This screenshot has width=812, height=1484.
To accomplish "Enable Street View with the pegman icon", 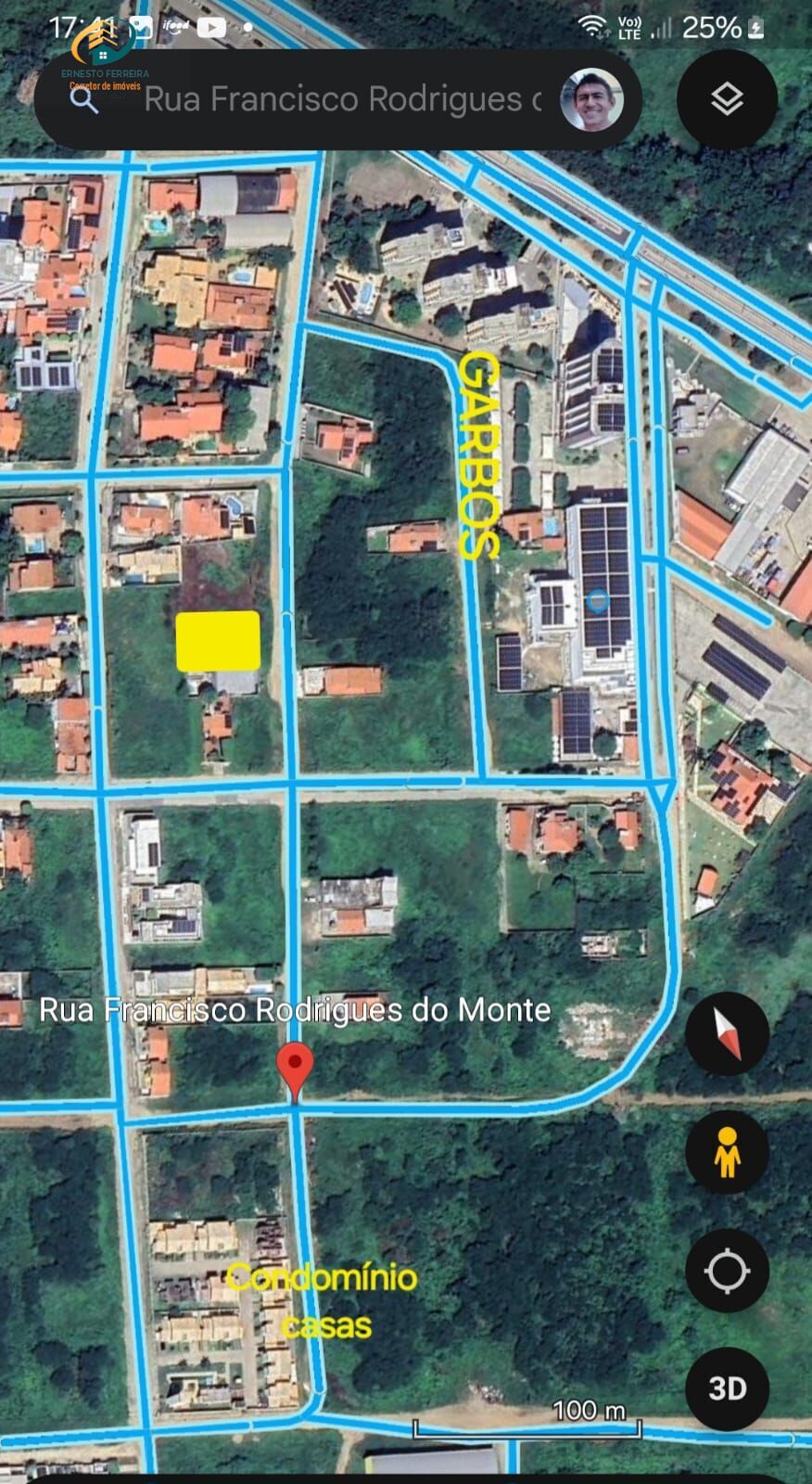I will coord(727,1152).
